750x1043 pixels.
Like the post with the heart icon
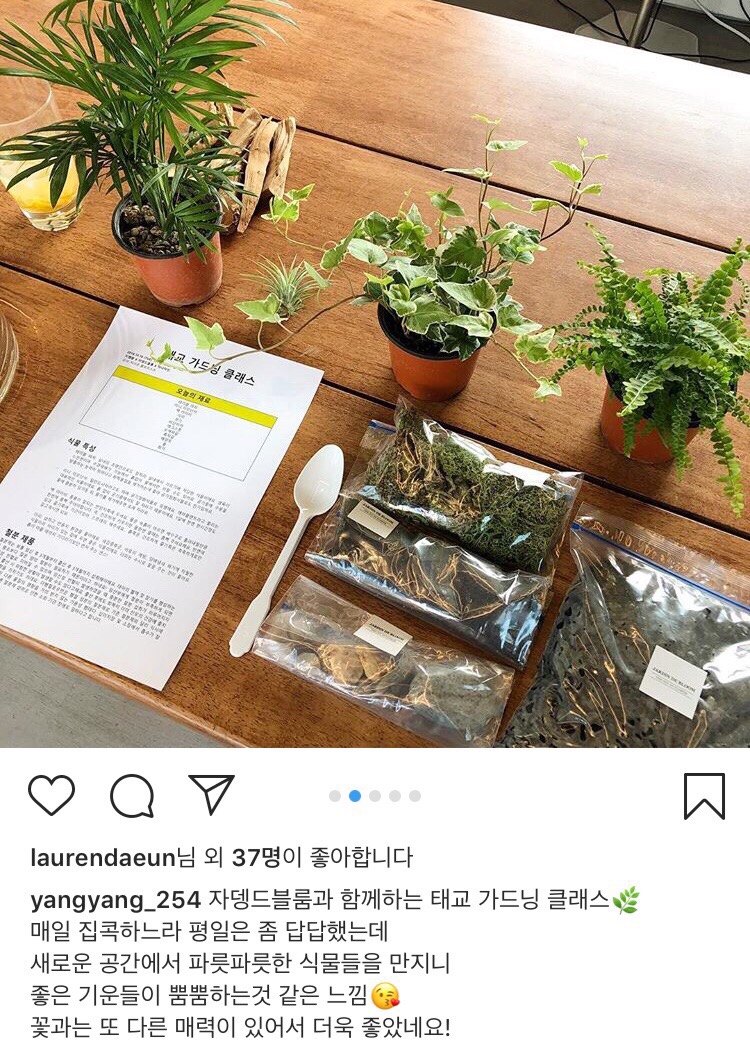click(51, 796)
